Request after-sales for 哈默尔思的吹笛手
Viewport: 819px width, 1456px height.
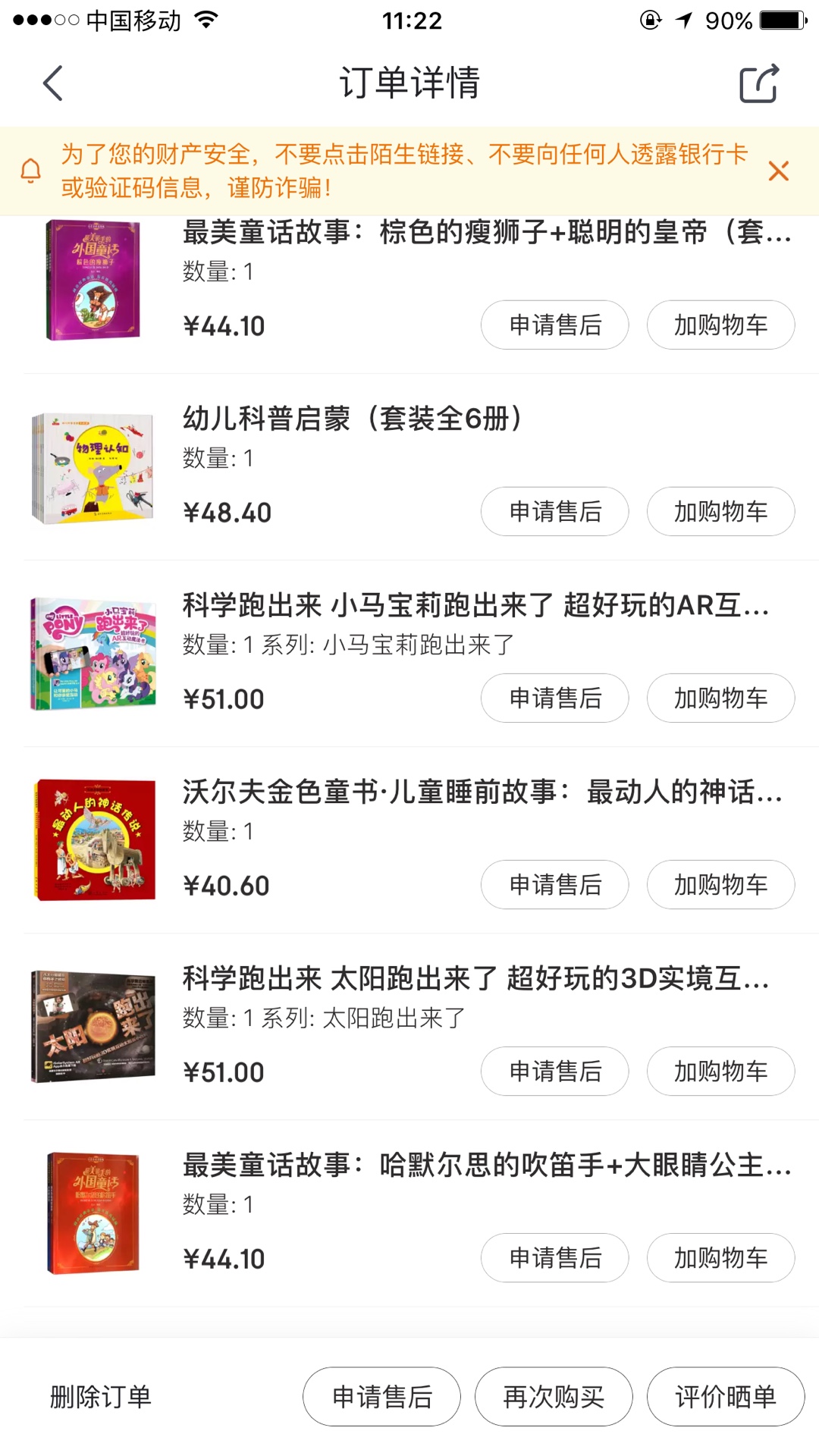[x=554, y=1258]
